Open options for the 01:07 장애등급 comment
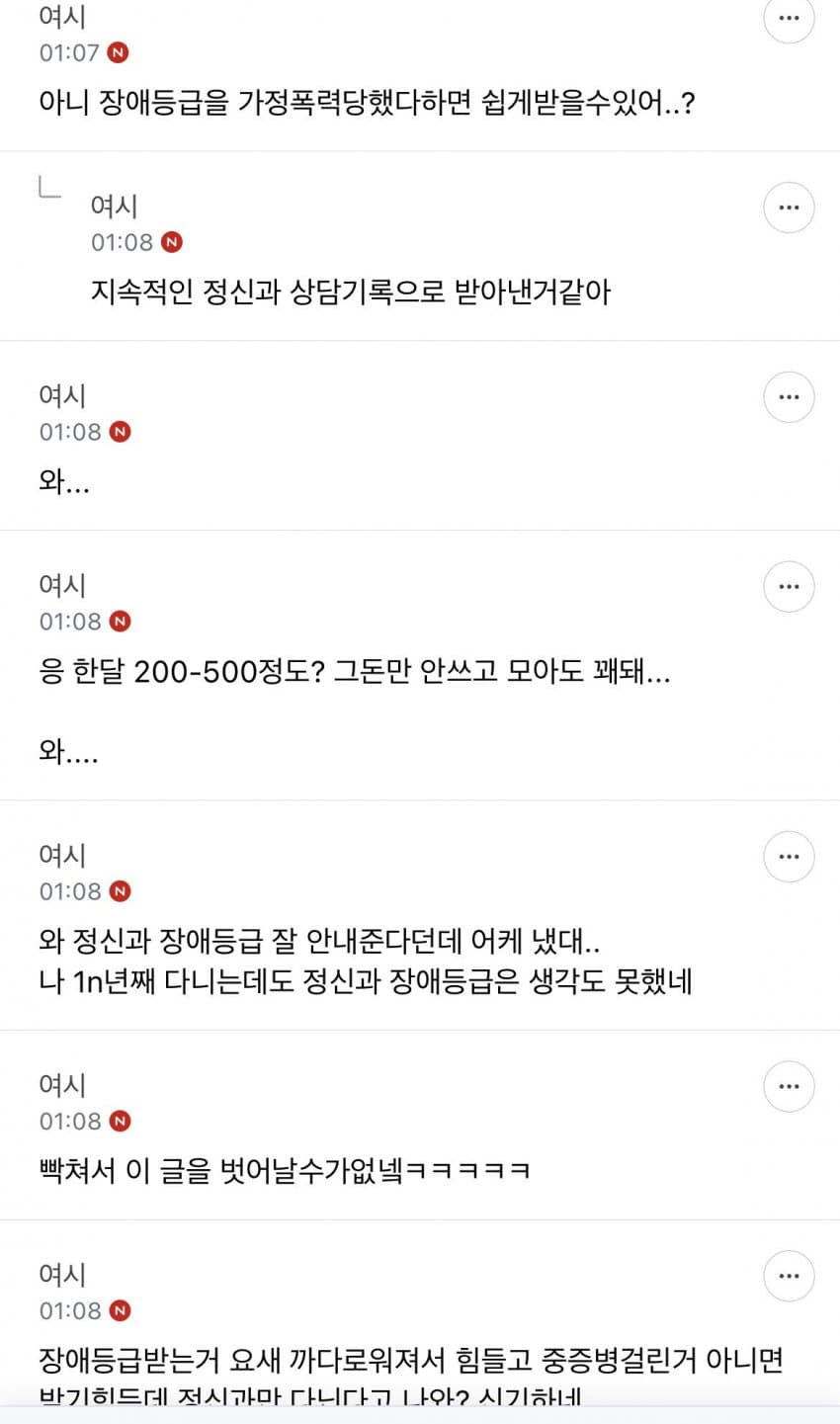The image size is (840, 1424). 789,18
